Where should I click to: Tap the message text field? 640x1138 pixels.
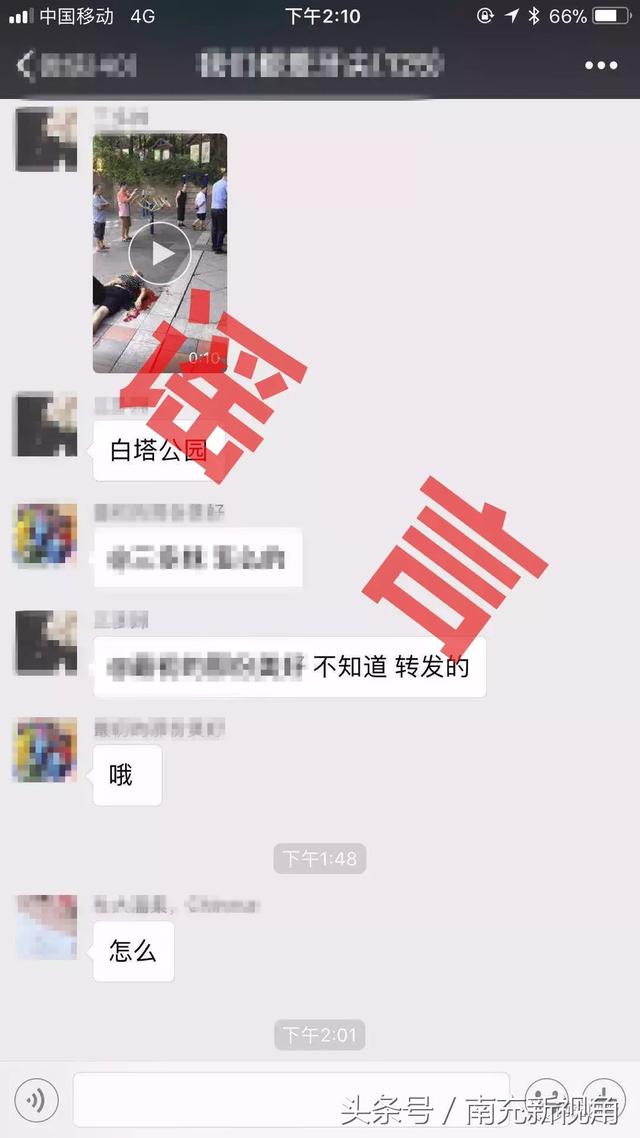[291, 1100]
